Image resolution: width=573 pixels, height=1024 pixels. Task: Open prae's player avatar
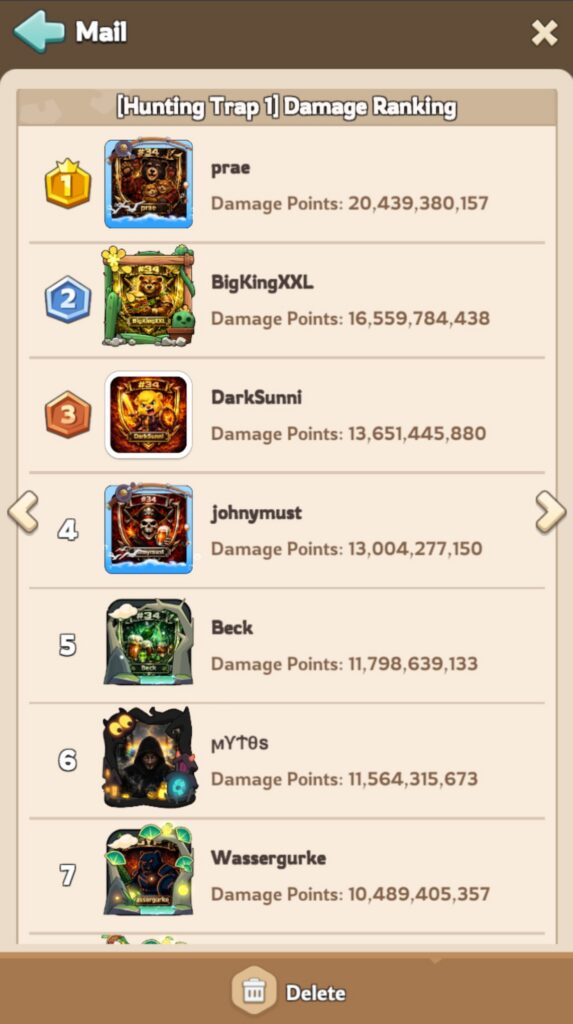click(x=148, y=184)
